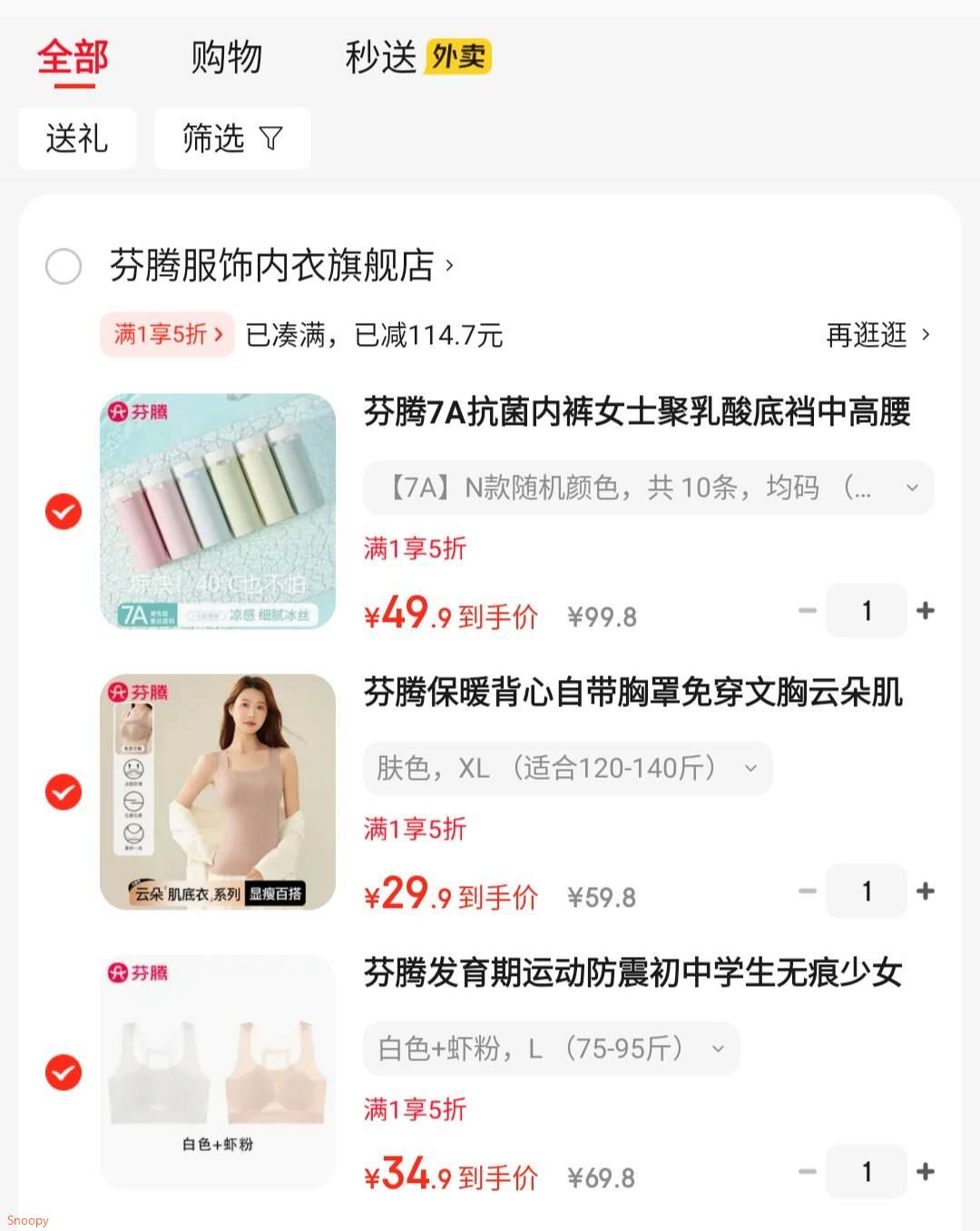Click the plus icon for 7A抗菌内裤 quantity
This screenshot has width=980, height=1231.
pyautogui.click(x=926, y=610)
